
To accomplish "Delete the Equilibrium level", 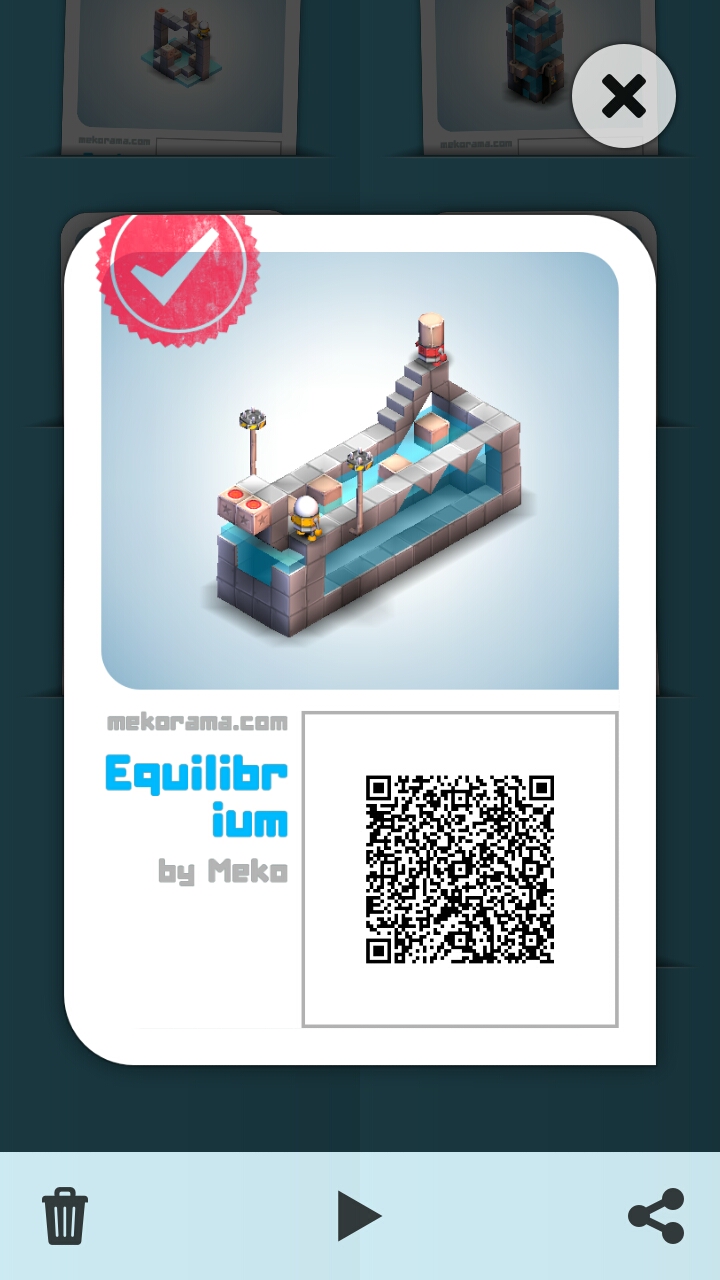I will (x=64, y=1216).
